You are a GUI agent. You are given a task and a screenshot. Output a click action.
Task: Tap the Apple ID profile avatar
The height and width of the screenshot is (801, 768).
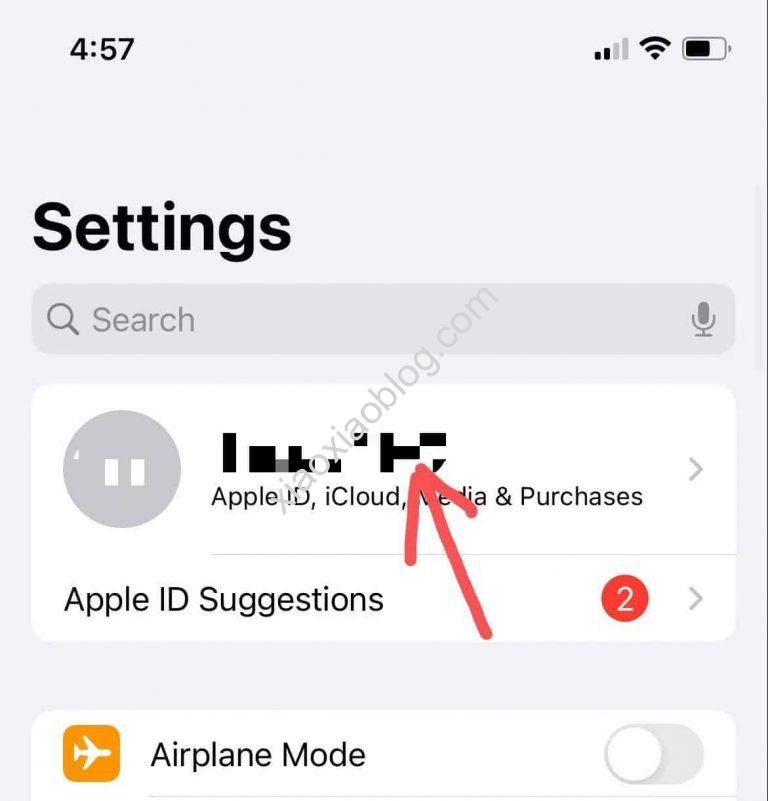pos(121,468)
